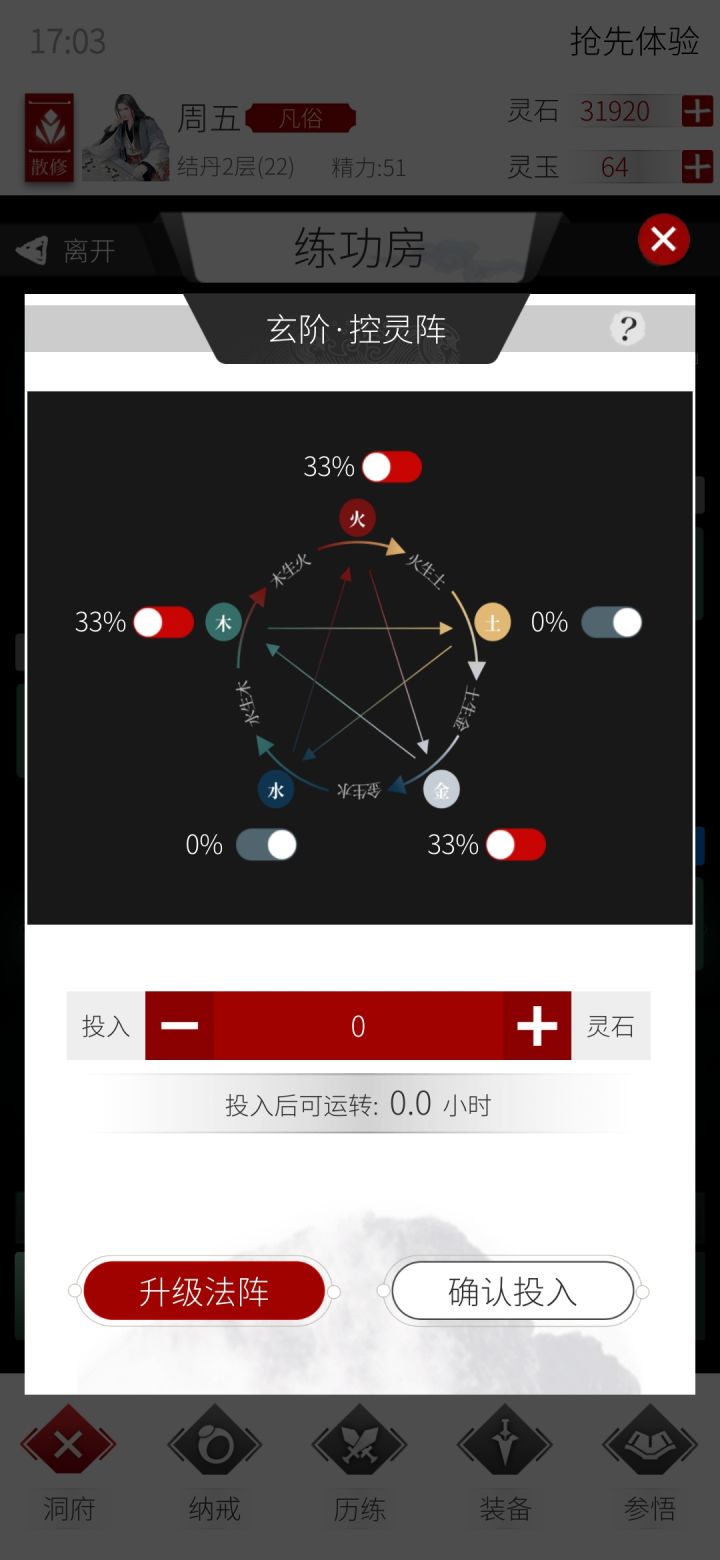Select the 木 wood element node

224,622
